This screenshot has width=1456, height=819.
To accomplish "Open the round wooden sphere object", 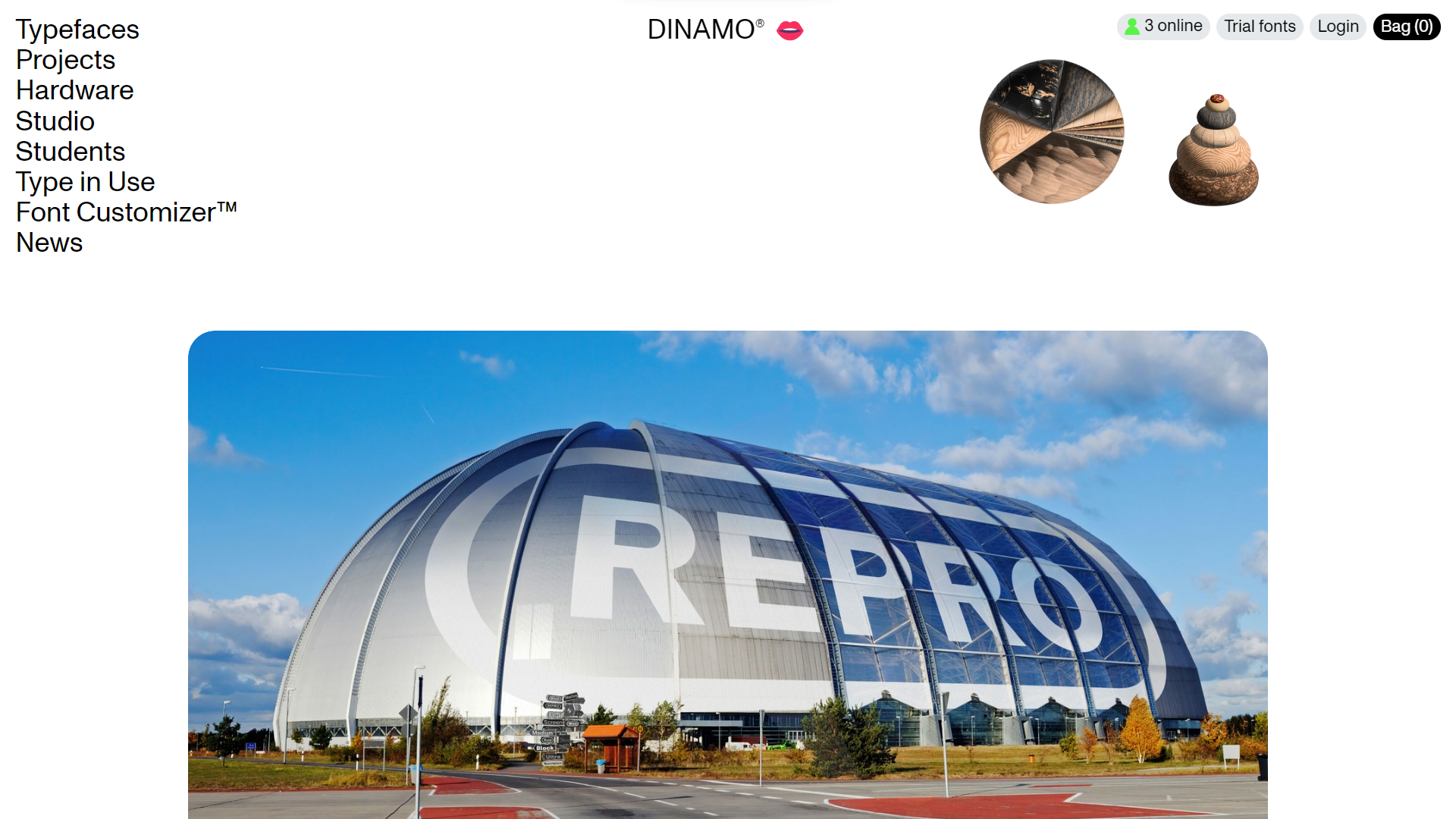I will pyautogui.click(x=1052, y=132).
